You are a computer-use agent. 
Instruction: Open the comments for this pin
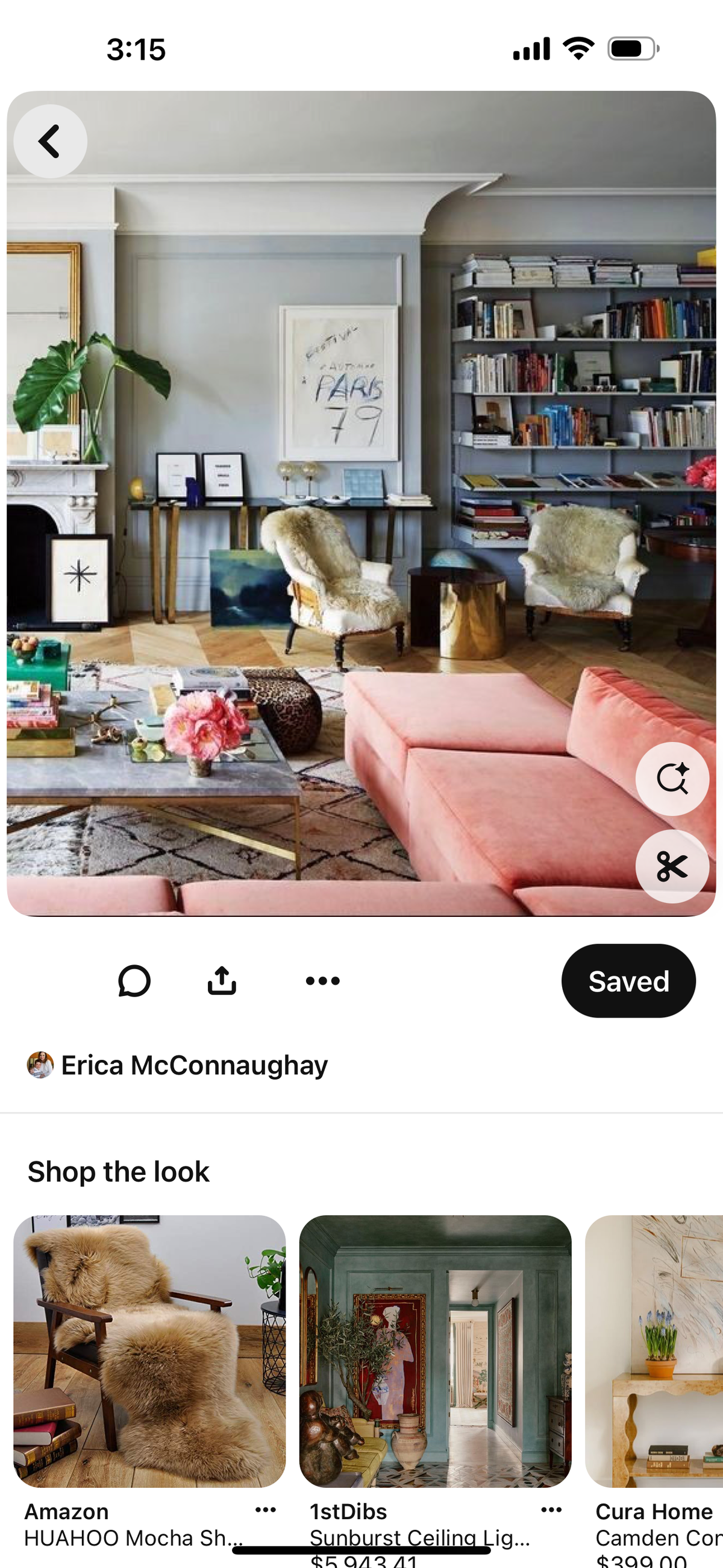tap(134, 981)
